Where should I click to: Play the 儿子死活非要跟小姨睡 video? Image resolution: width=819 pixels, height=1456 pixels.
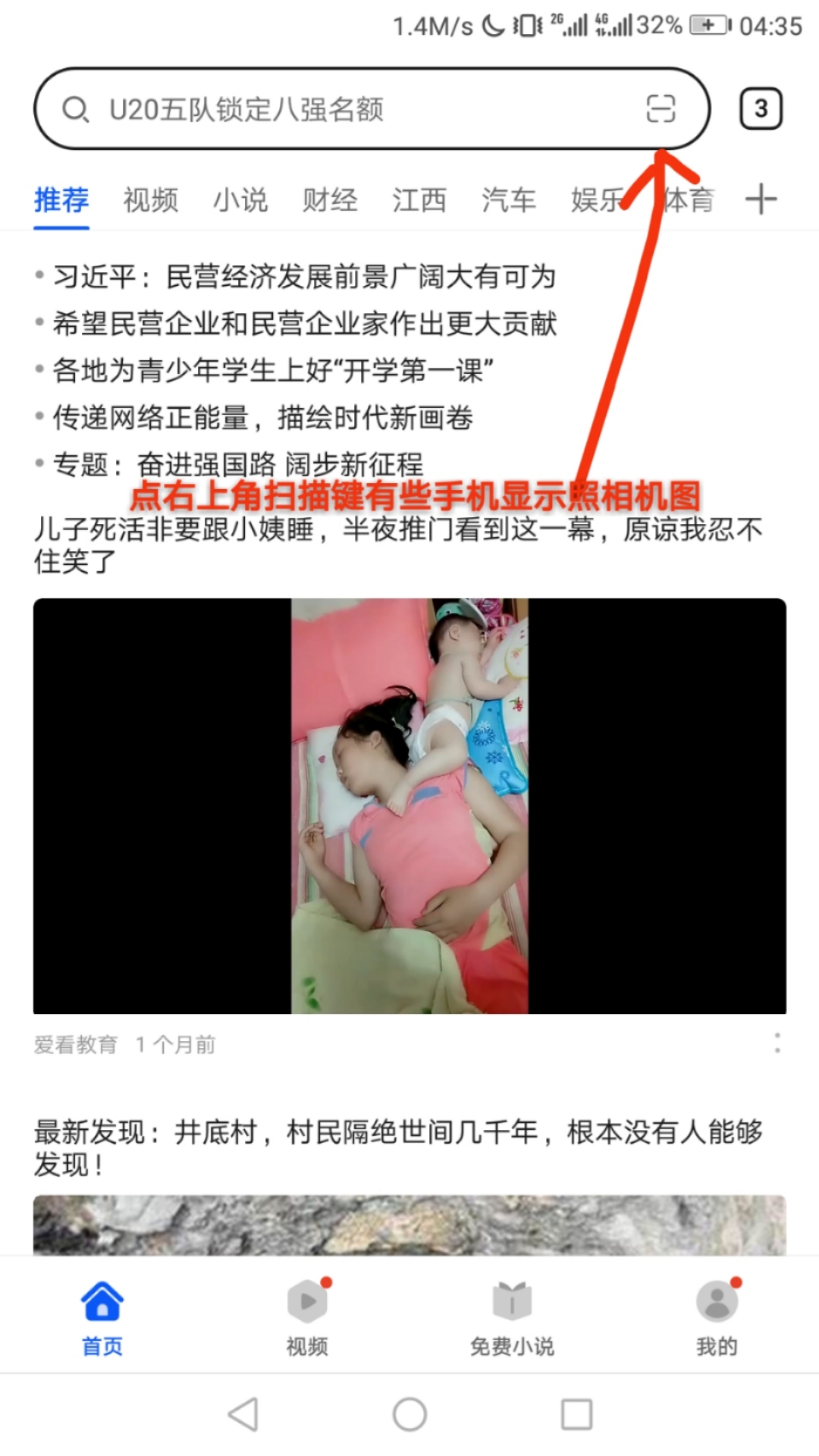pyautogui.click(x=409, y=805)
